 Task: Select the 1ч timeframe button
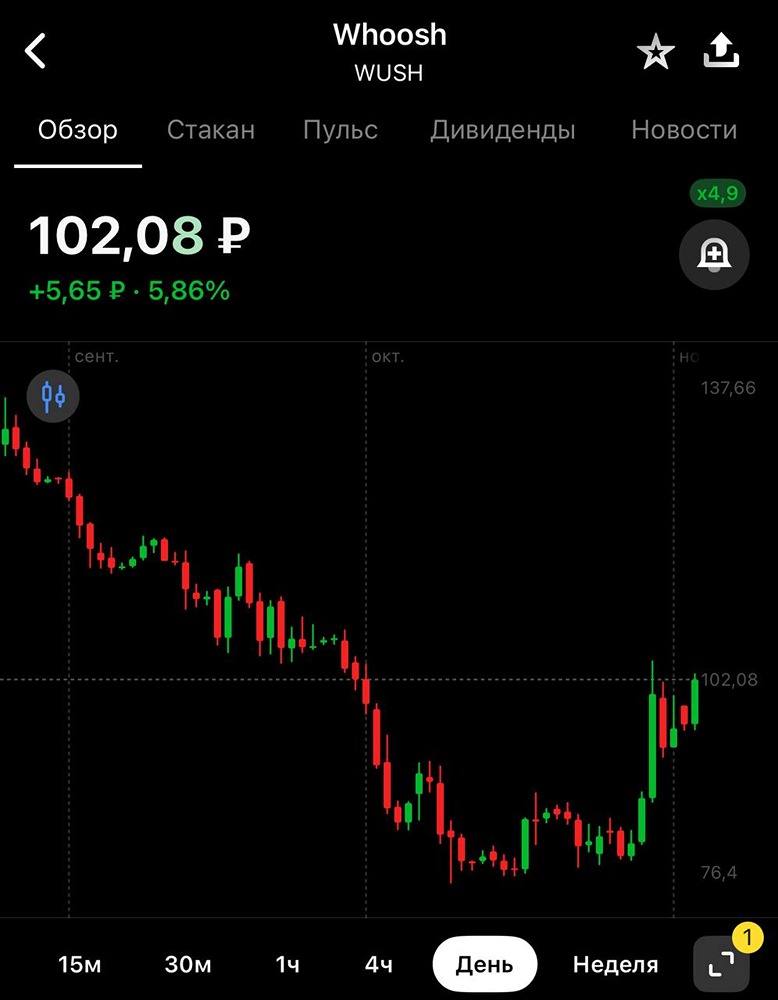pos(287,962)
